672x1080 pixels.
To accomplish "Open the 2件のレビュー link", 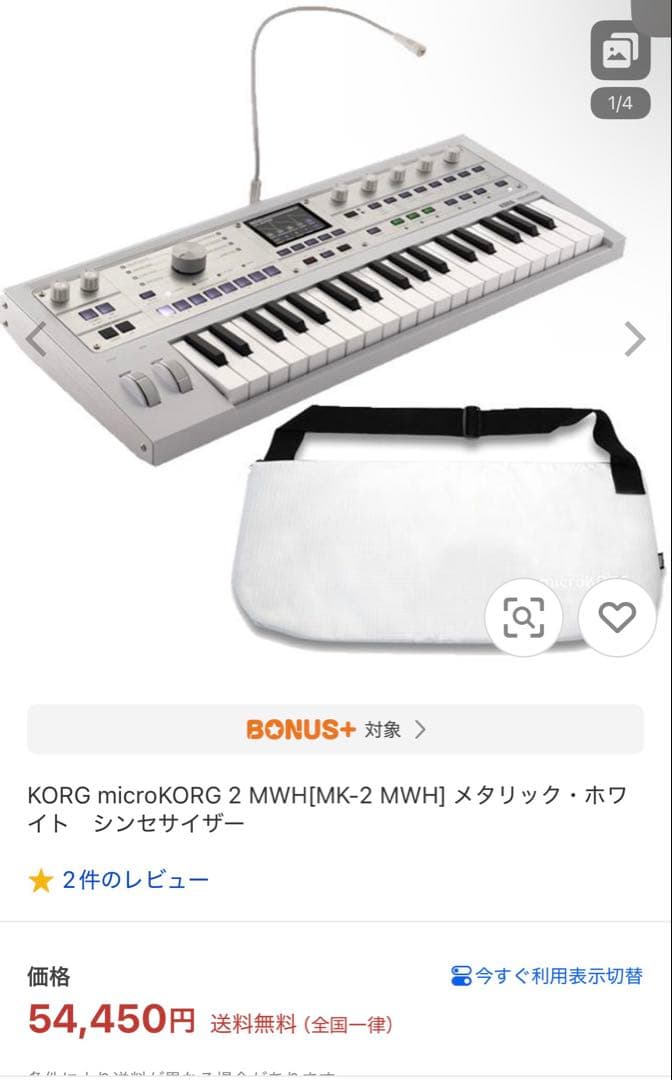I will 135,880.
